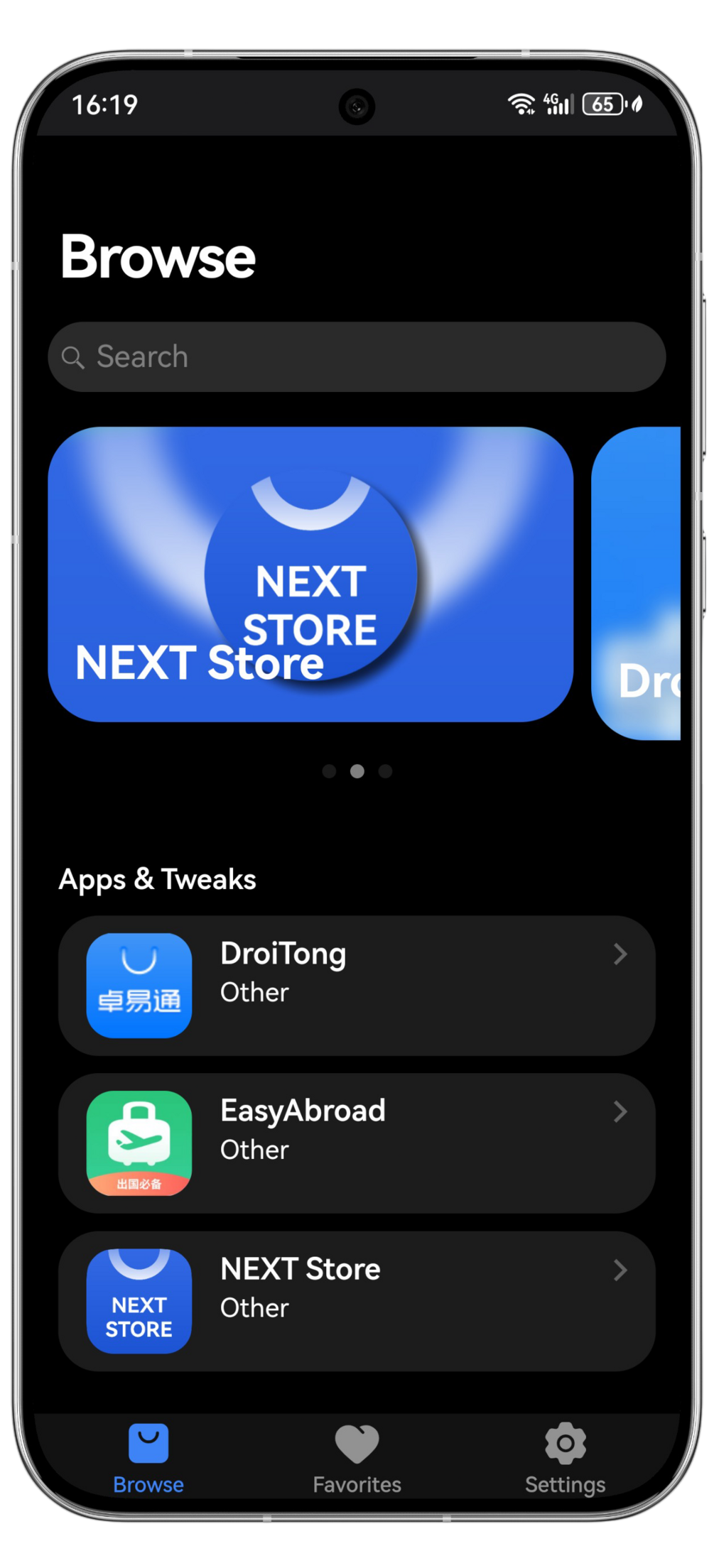The width and height of the screenshot is (714, 1568).
Task: Open EasyAbroad app details
Action: 357,1143
